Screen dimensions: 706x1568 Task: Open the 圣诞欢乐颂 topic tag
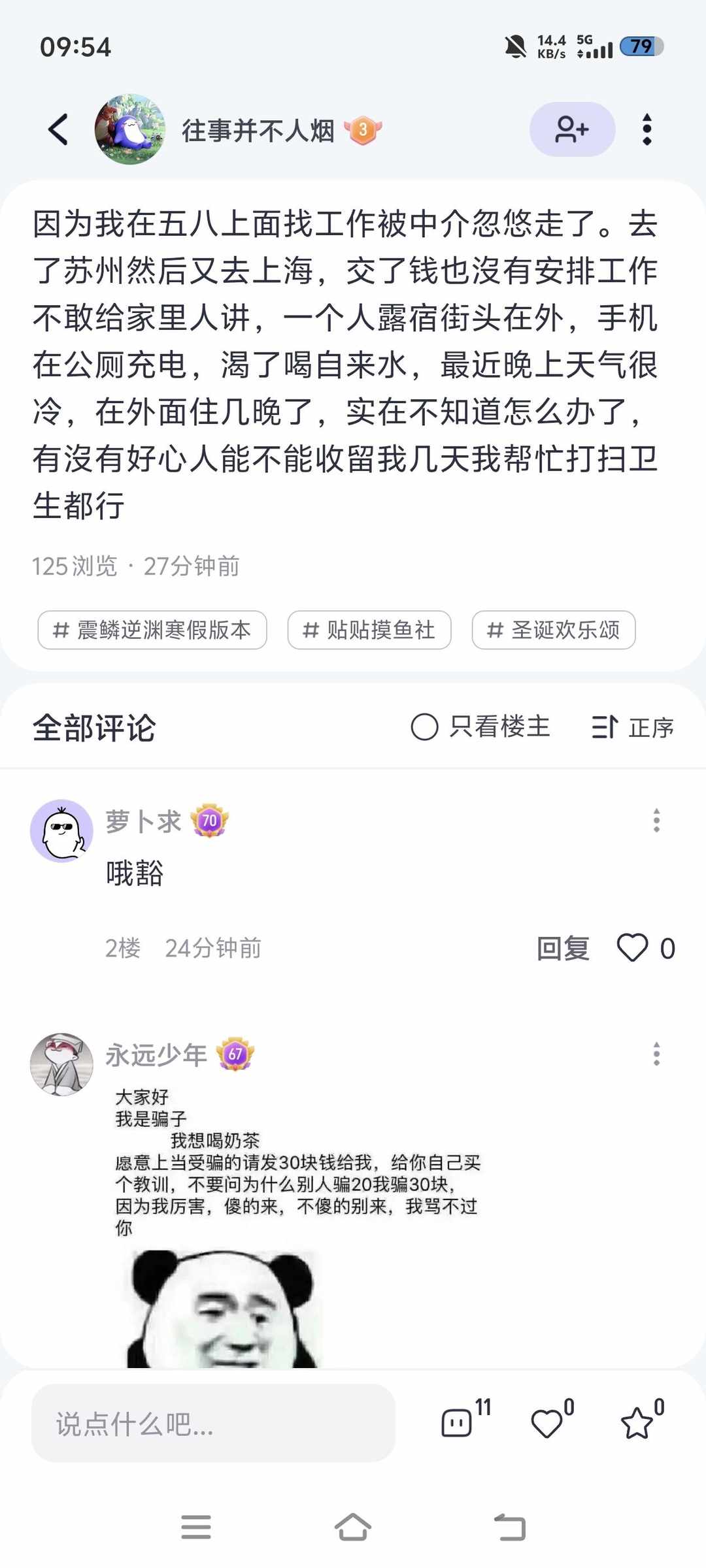click(x=552, y=629)
